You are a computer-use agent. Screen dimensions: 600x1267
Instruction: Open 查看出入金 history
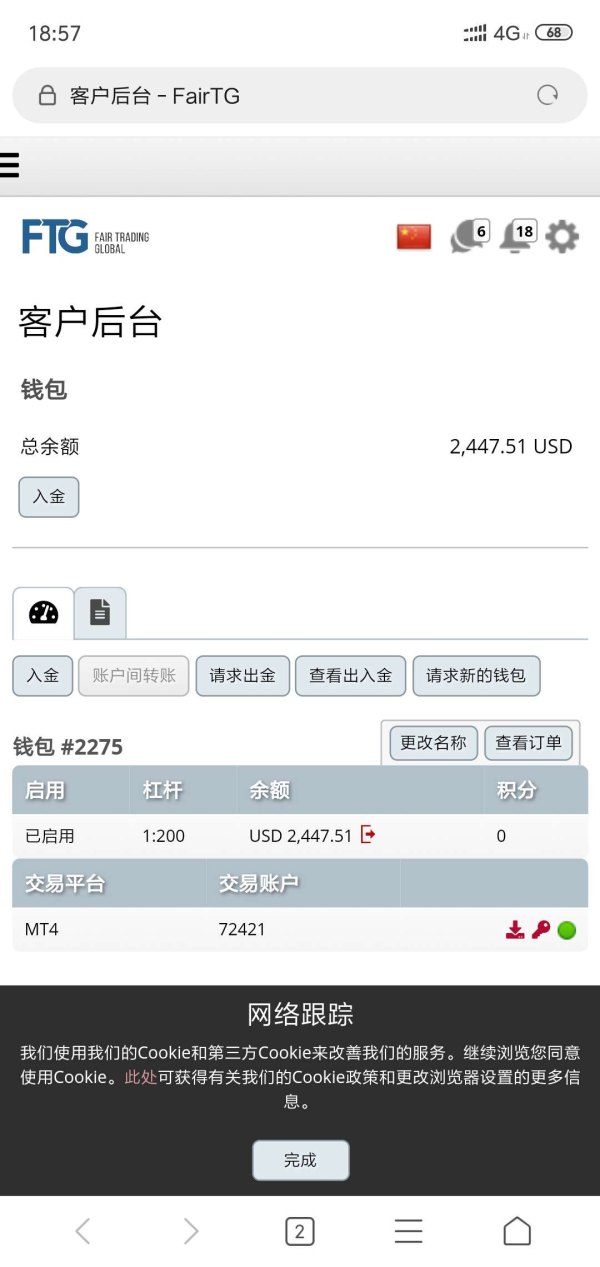click(x=350, y=676)
